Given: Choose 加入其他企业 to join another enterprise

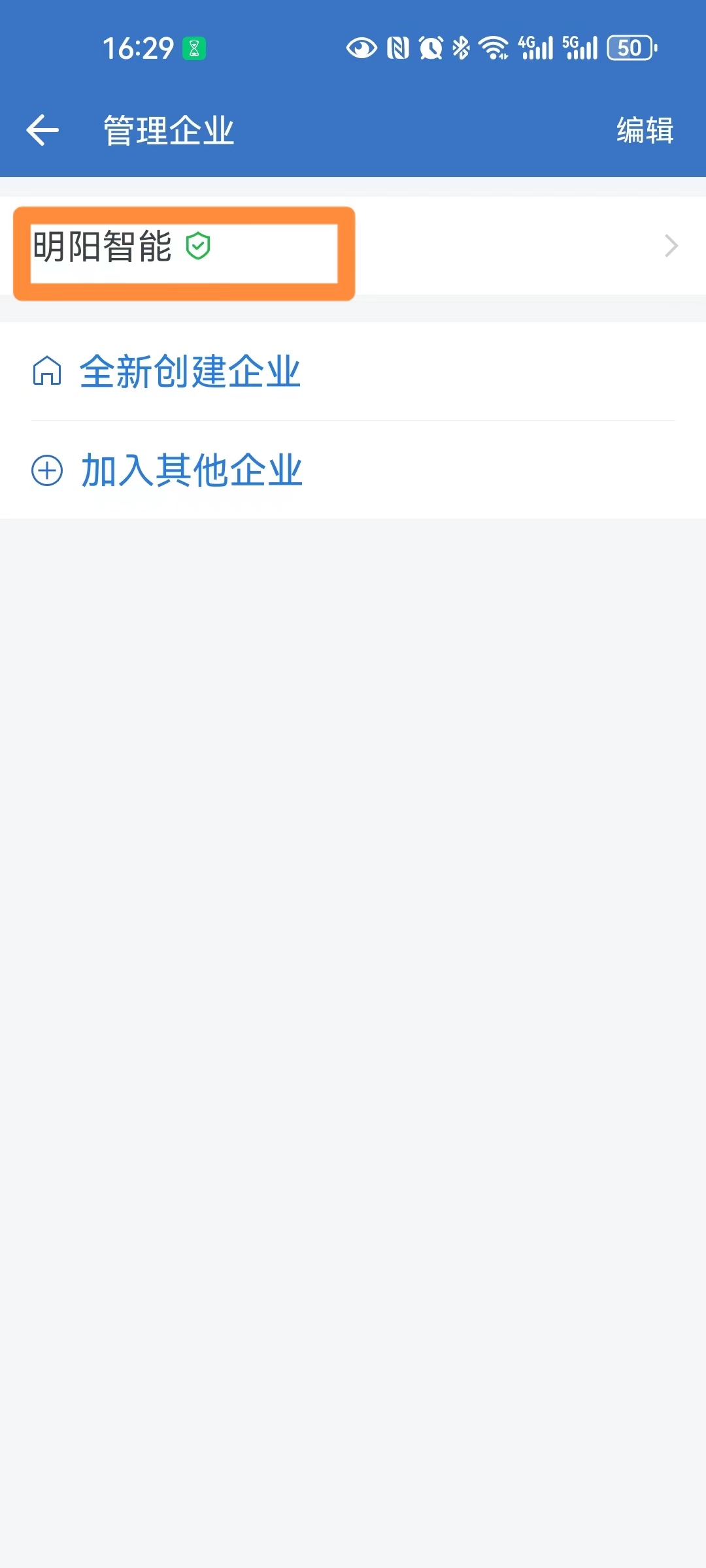Looking at the screenshot, I should point(191,470).
